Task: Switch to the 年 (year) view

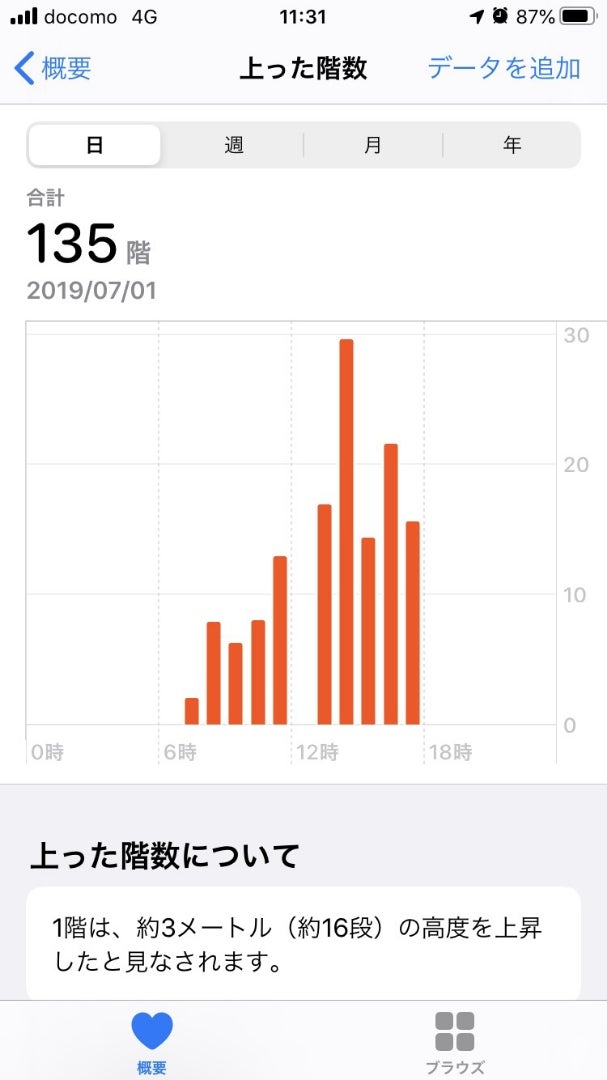Action: tap(512, 145)
